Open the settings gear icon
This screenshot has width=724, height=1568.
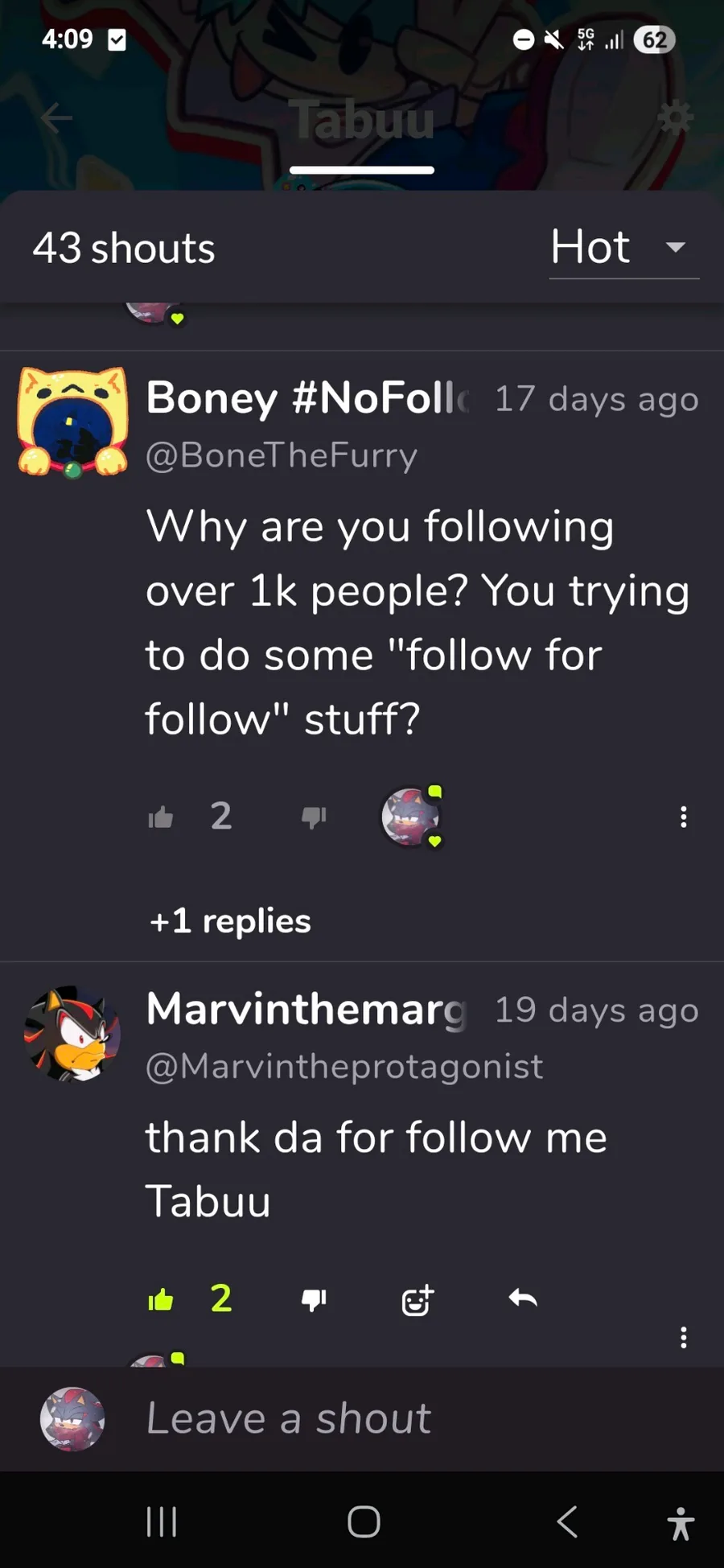675,118
